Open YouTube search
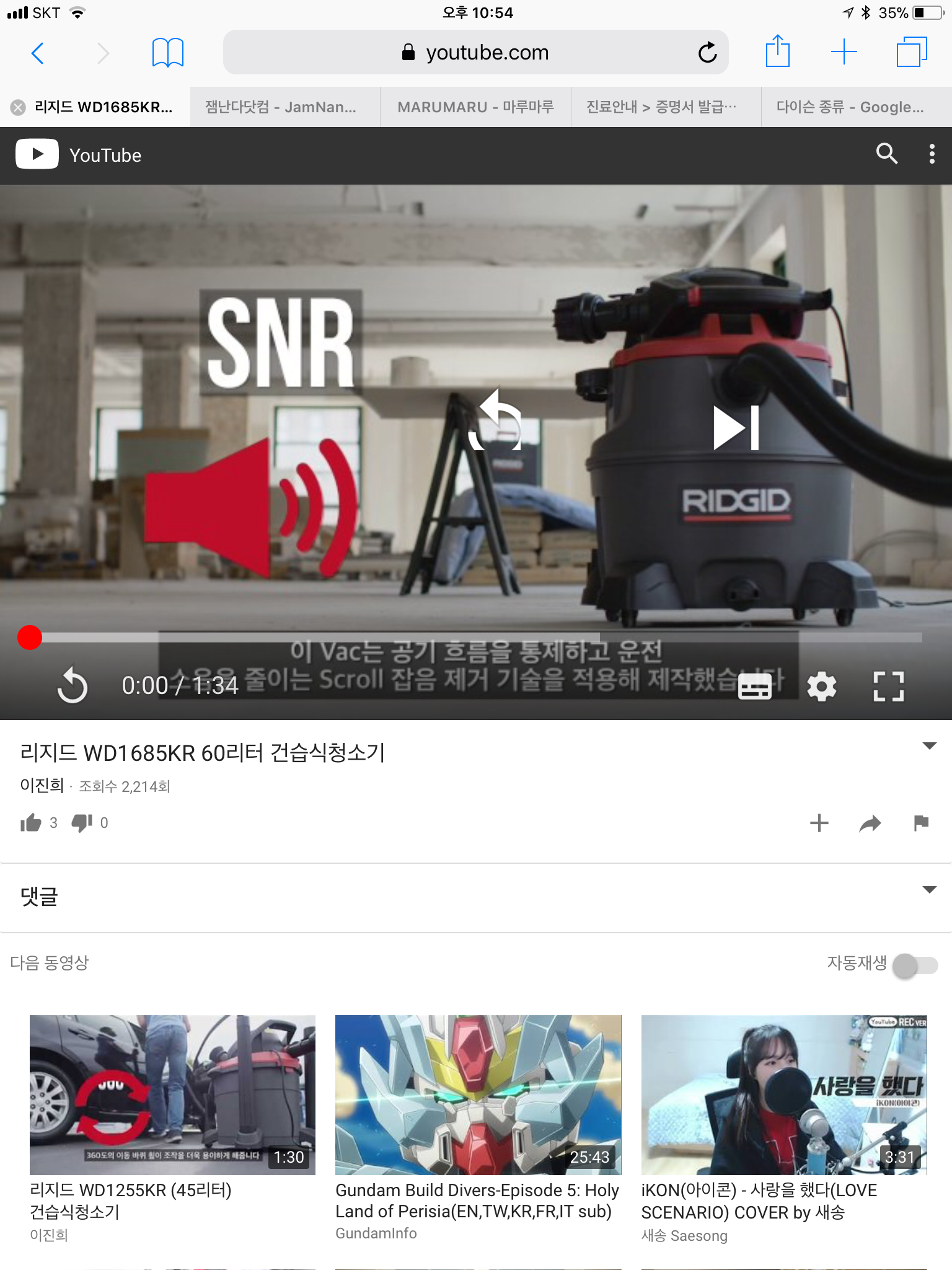This screenshot has height=1270, width=952. coord(886,154)
